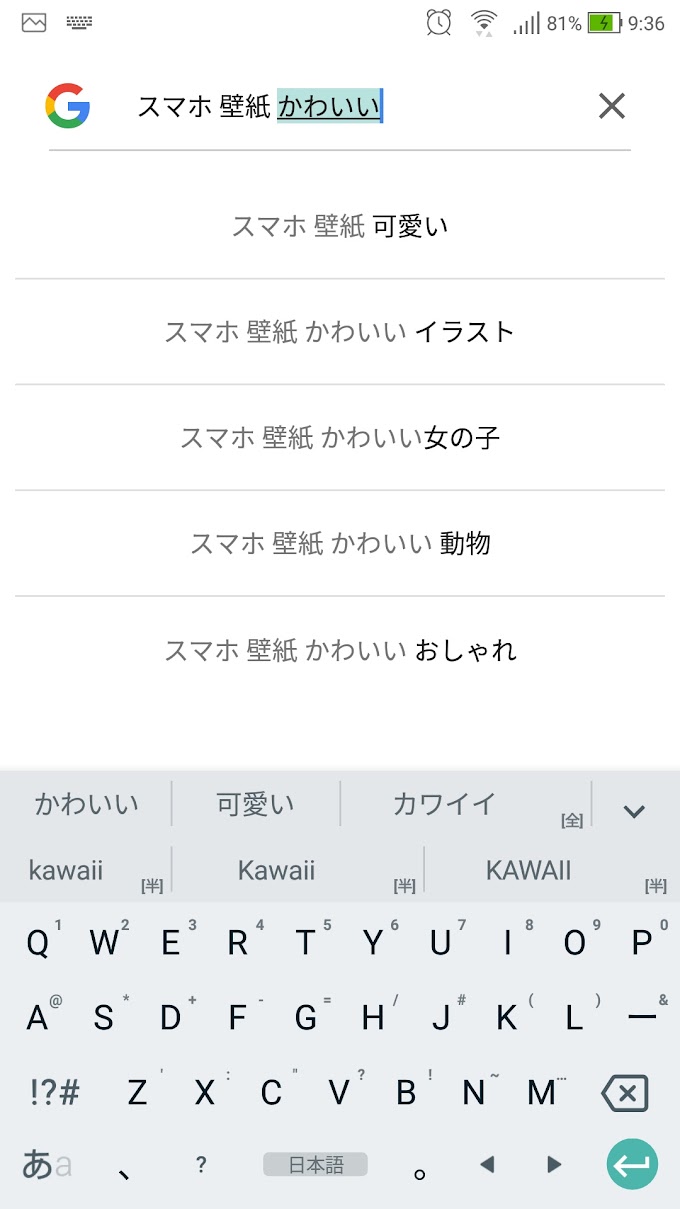Viewport: 680px width, 1209px height.
Task: Choose suggestion ending with イラスト
Action: coord(340,332)
